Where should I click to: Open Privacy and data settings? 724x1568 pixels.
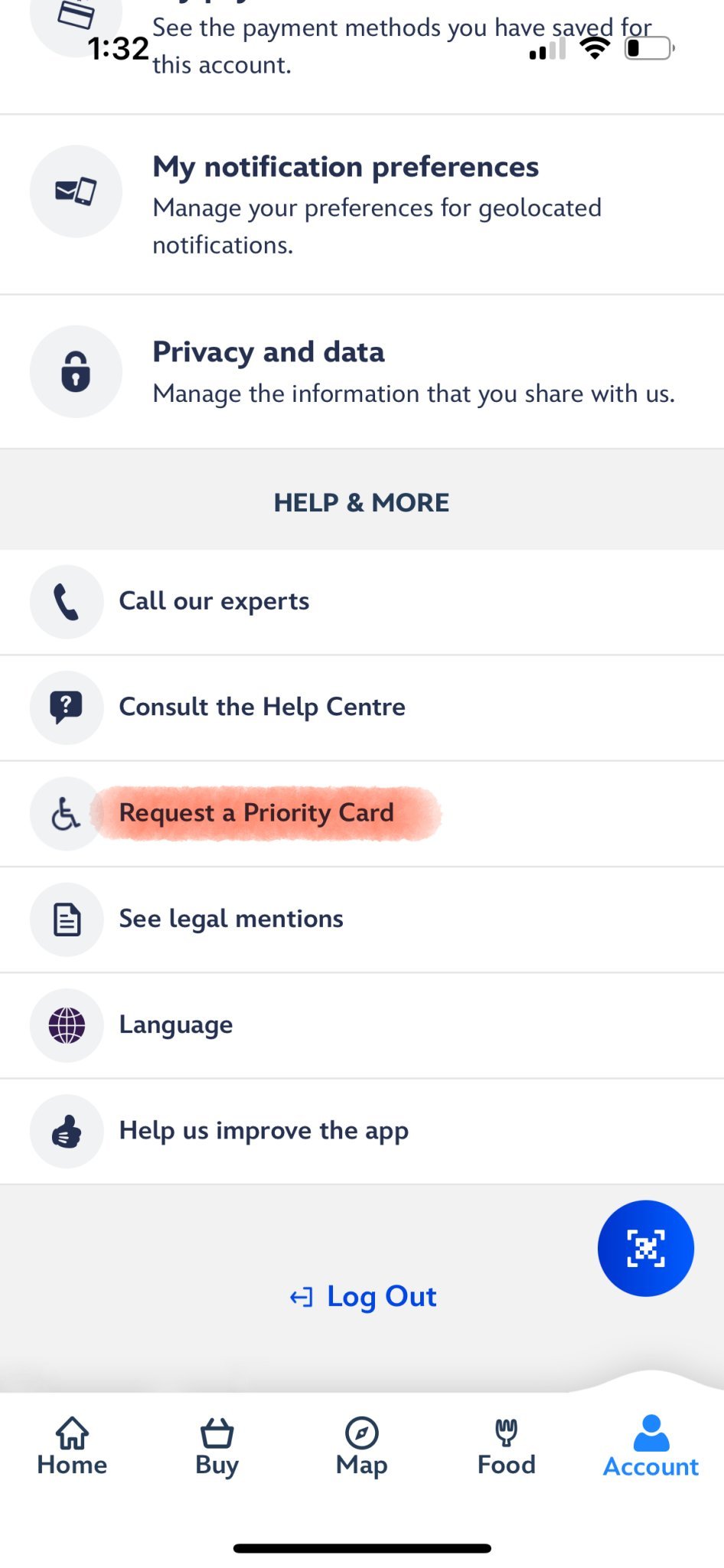tap(362, 372)
